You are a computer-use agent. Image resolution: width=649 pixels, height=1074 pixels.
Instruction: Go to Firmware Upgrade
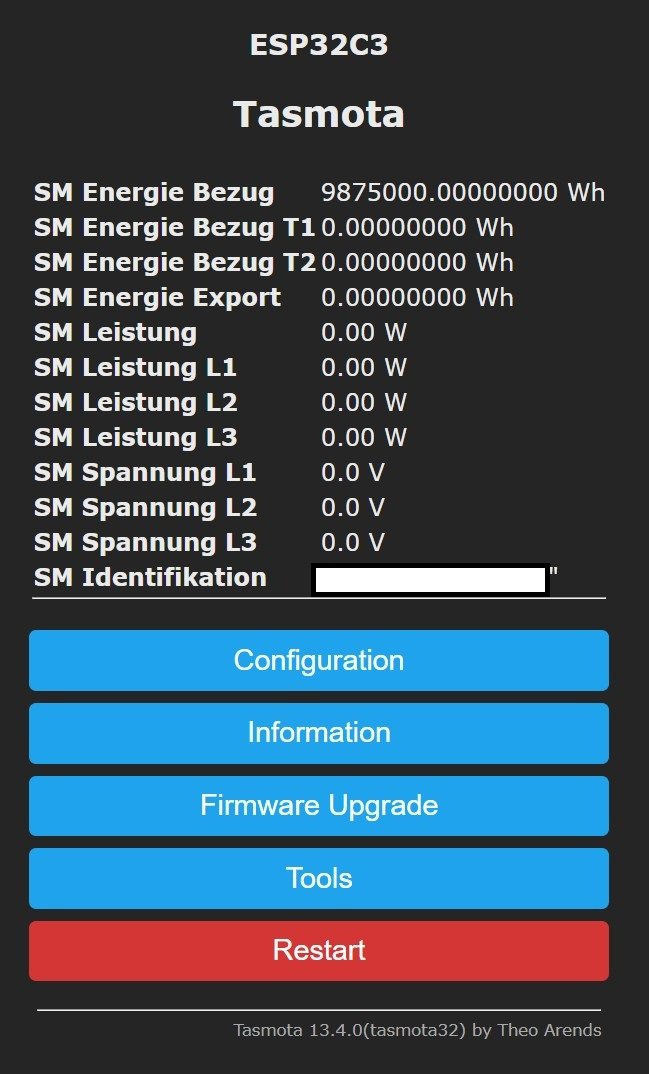[x=318, y=806]
